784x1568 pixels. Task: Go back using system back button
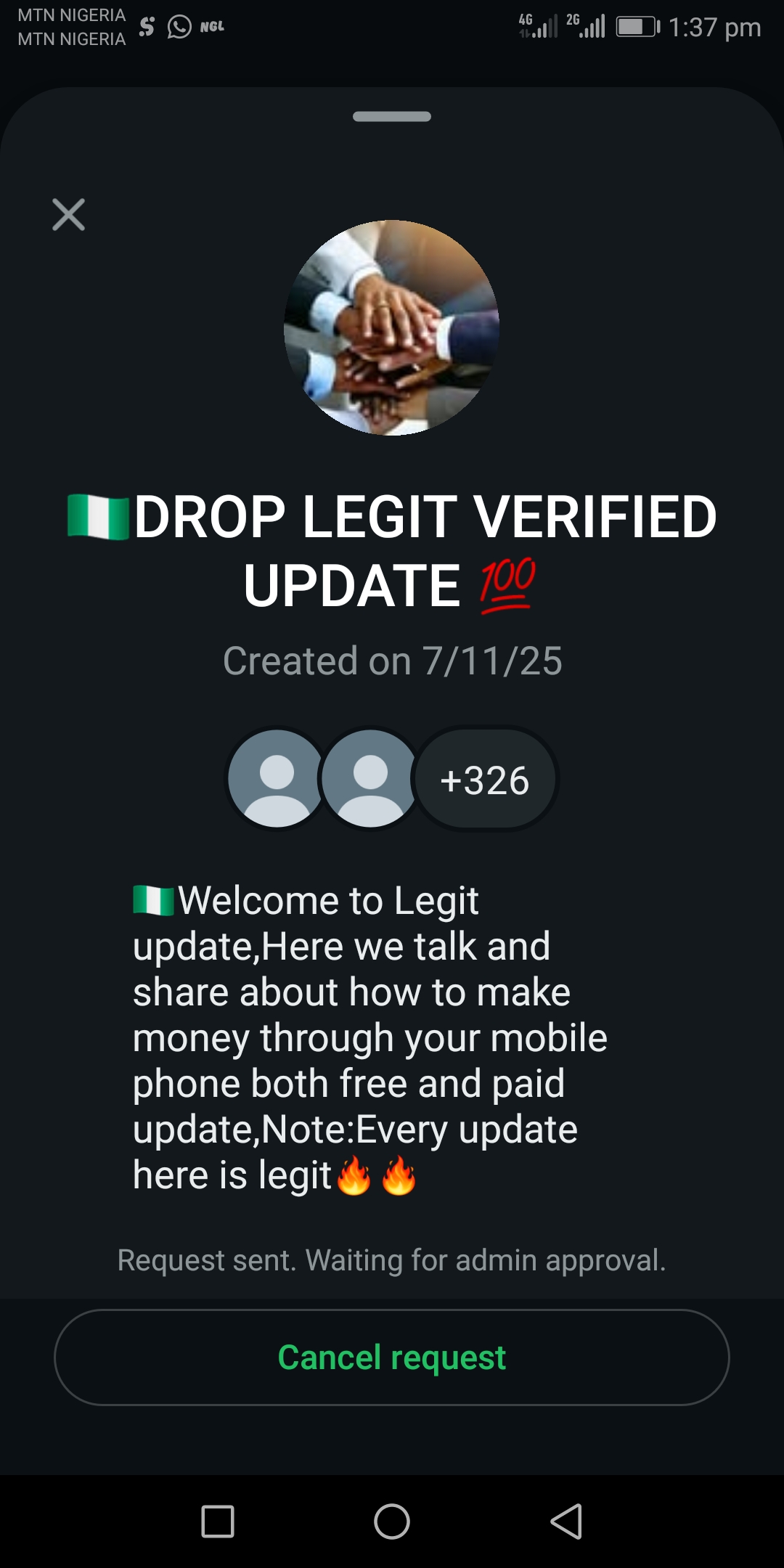(566, 1522)
